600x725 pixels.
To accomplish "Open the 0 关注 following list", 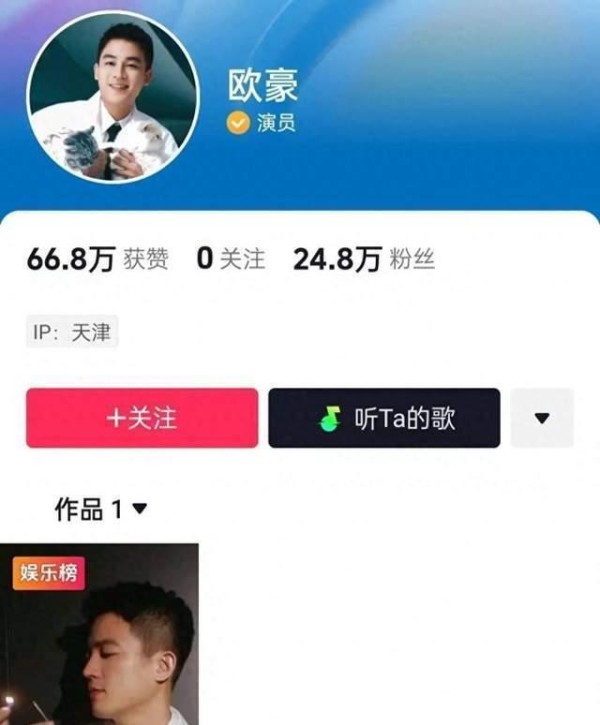I will [x=230, y=260].
